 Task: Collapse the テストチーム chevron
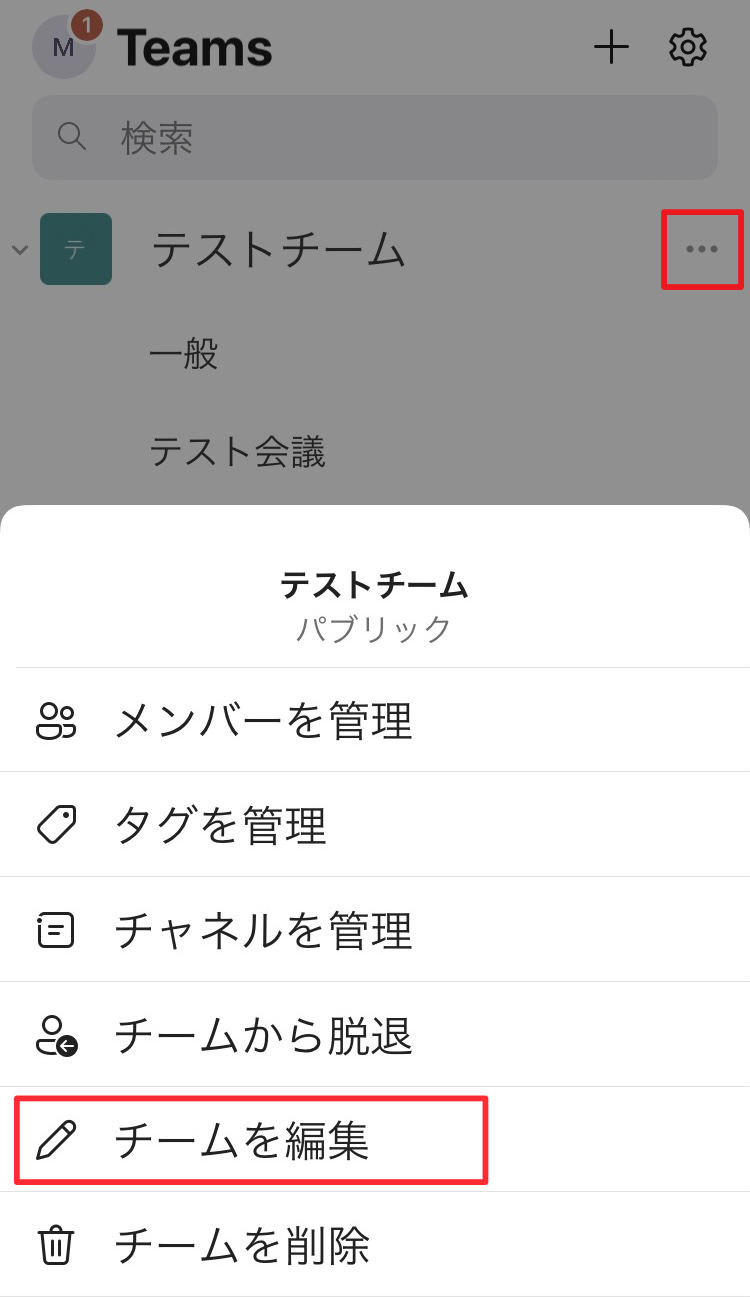click(19, 249)
